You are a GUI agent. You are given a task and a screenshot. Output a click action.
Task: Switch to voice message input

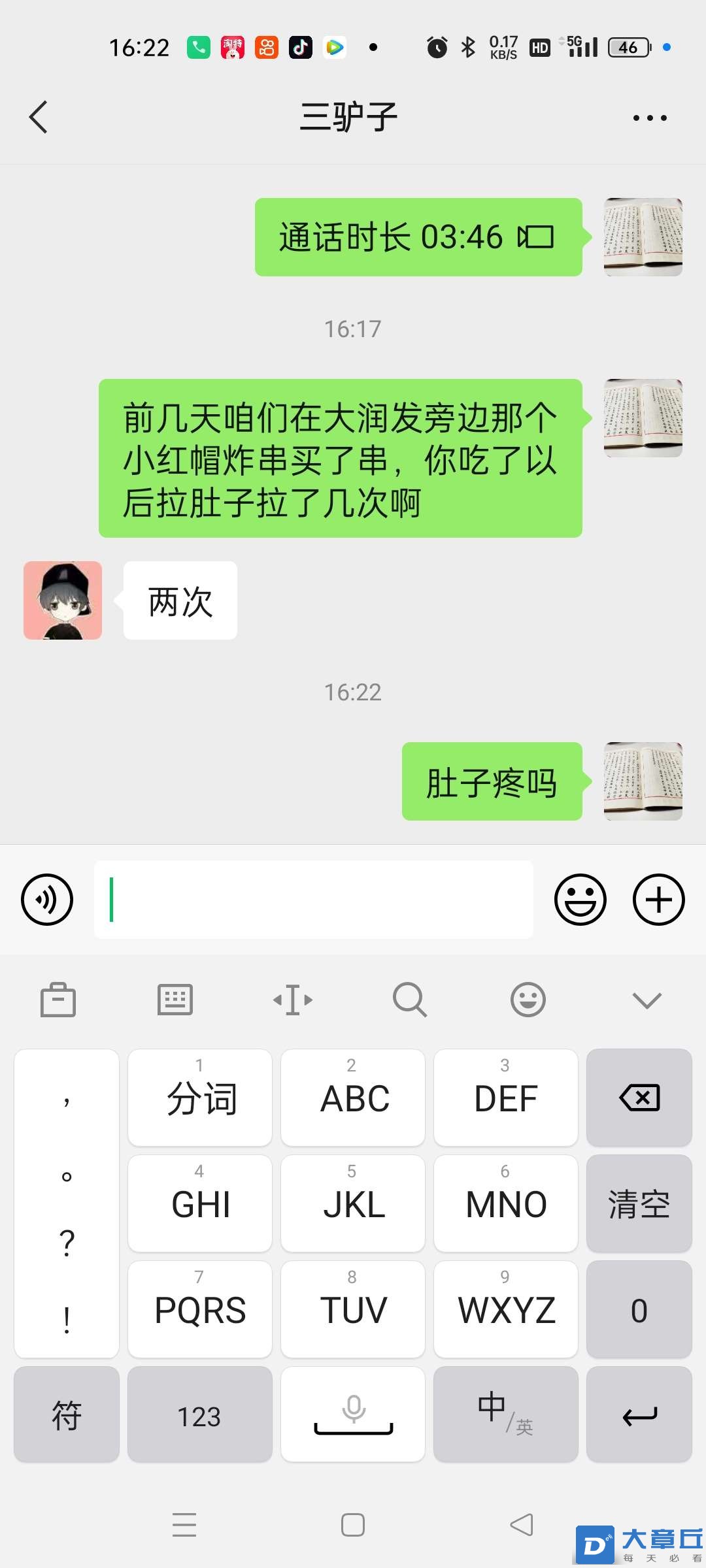[47, 899]
